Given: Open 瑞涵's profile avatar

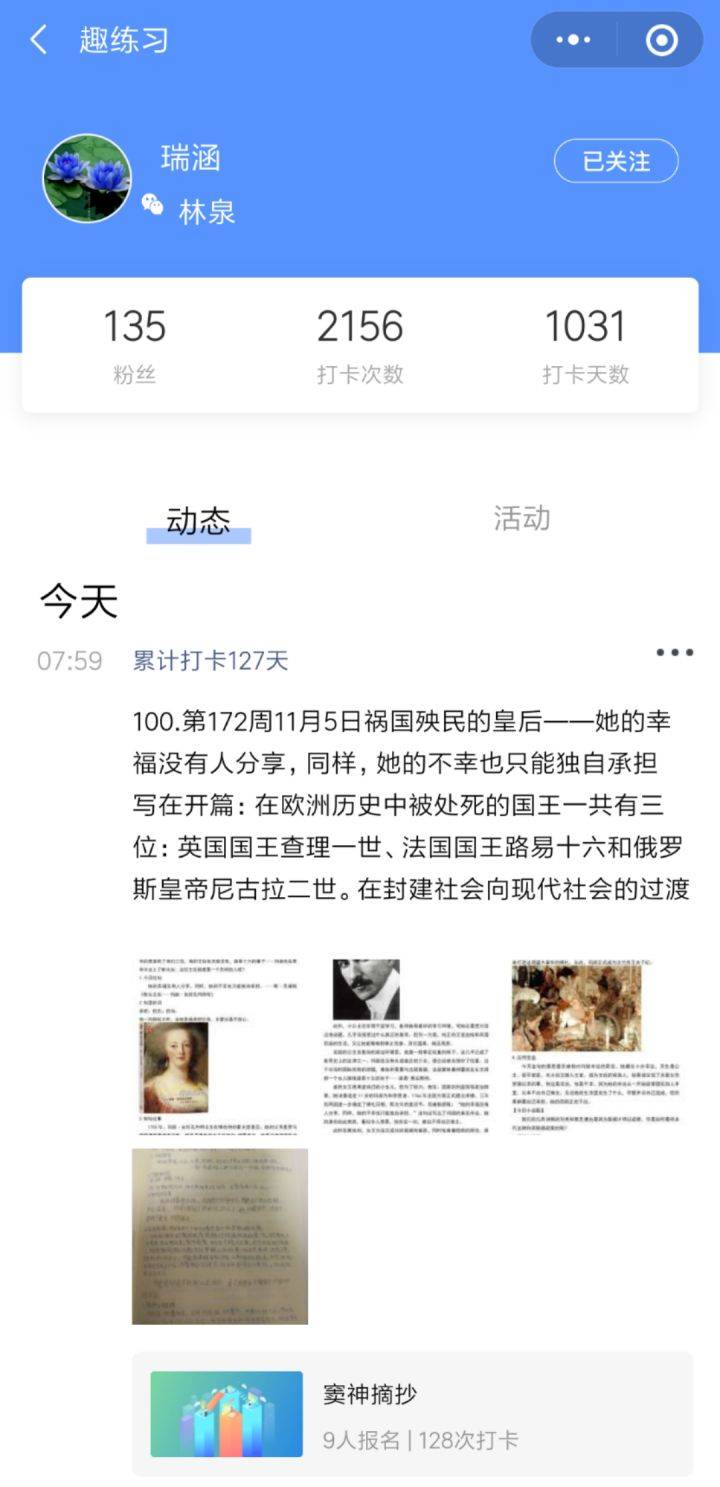Looking at the screenshot, I should click(87, 178).
